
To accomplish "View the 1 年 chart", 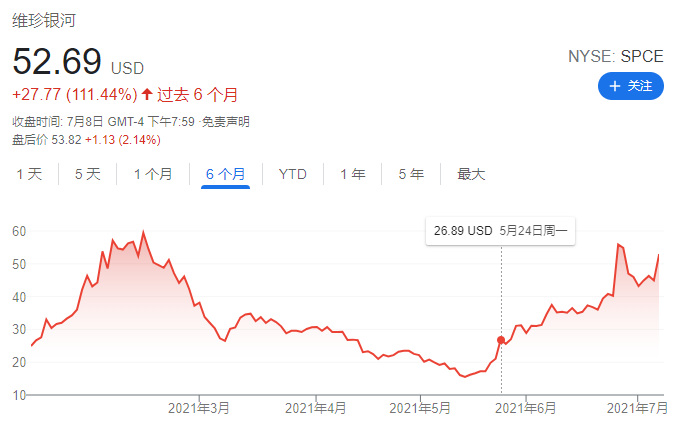I will click(352, 174).
